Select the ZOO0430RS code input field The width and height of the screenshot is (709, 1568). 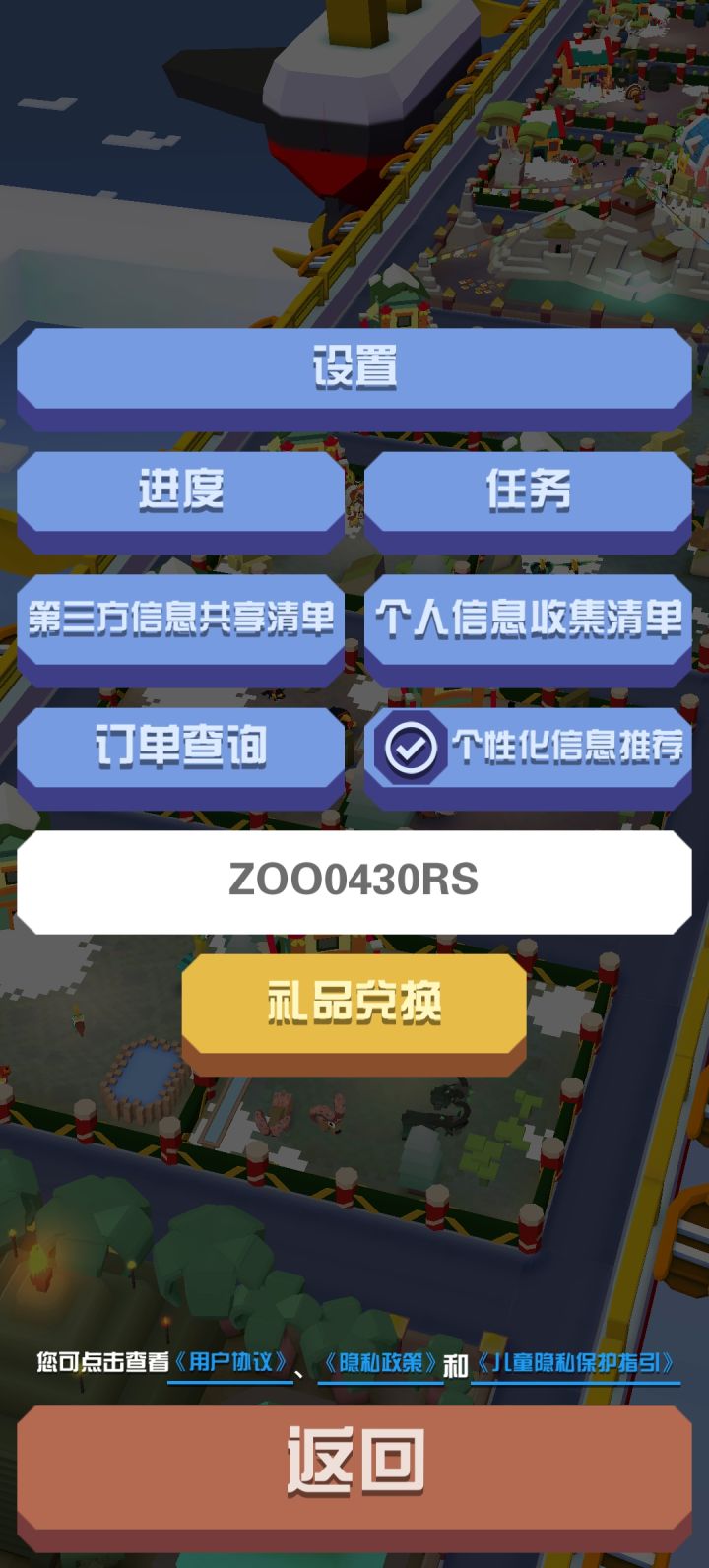pos(354,881)
